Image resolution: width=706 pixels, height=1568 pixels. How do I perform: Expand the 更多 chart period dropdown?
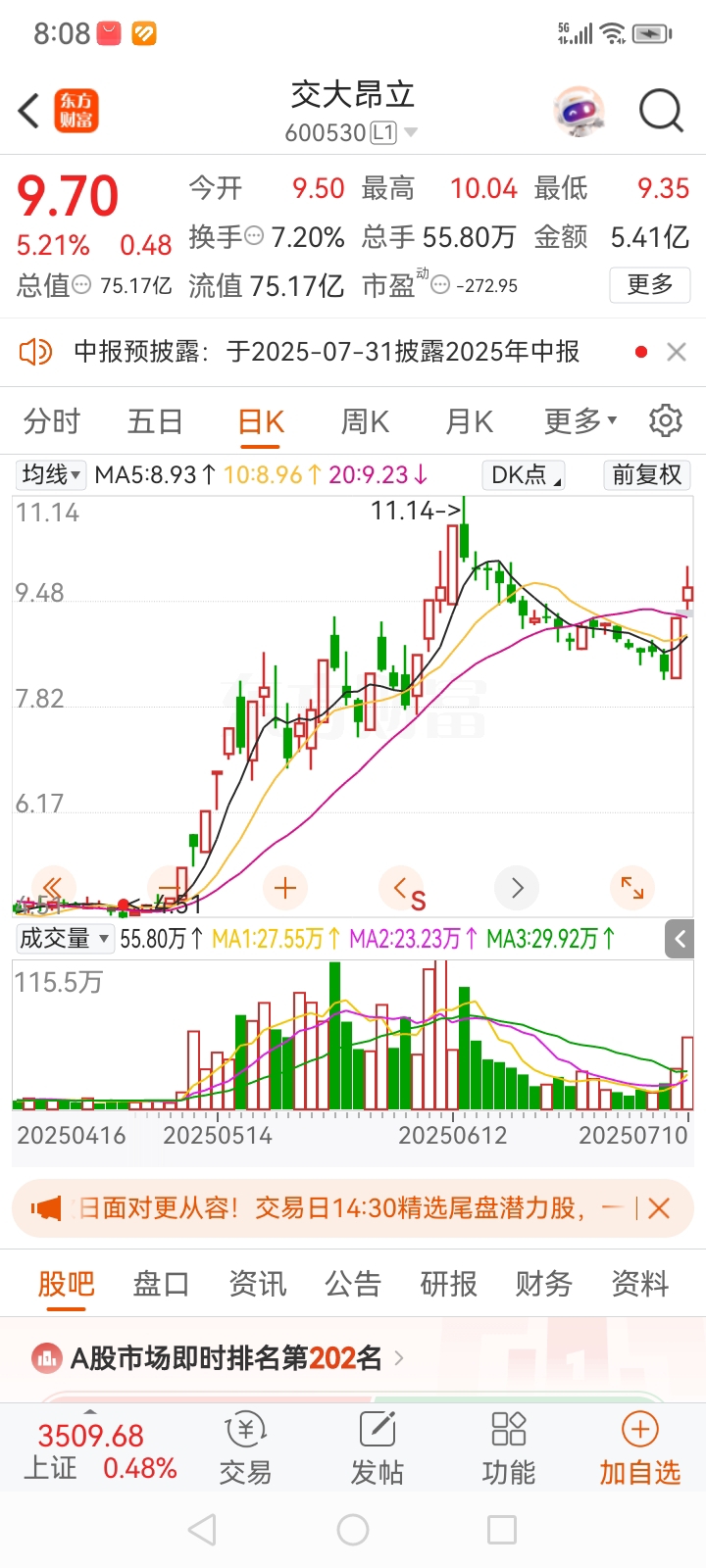click(580, 421)
